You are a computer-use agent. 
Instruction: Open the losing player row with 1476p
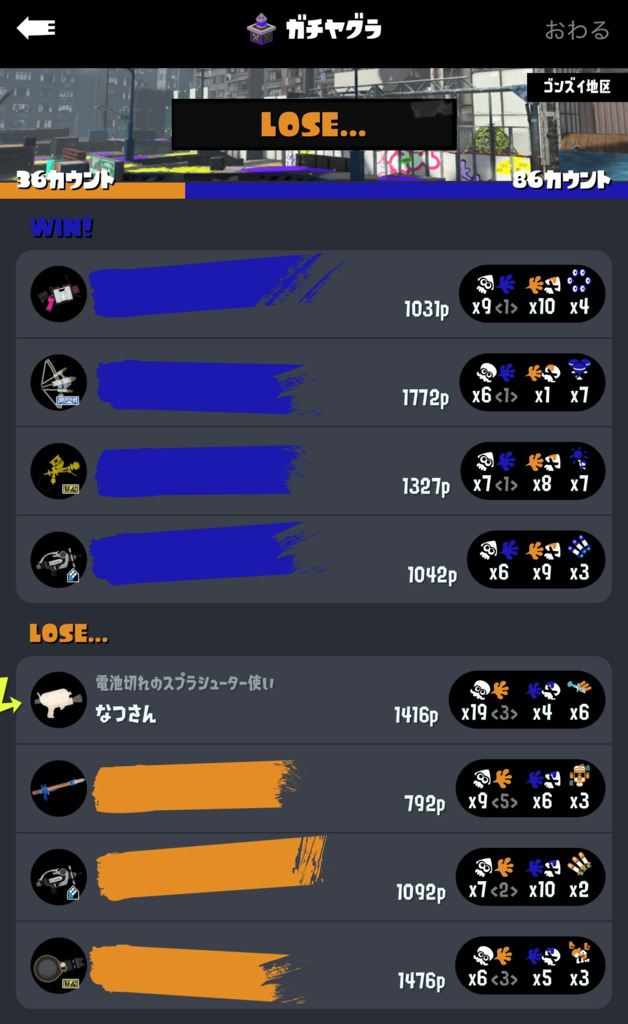pos(314,966)
